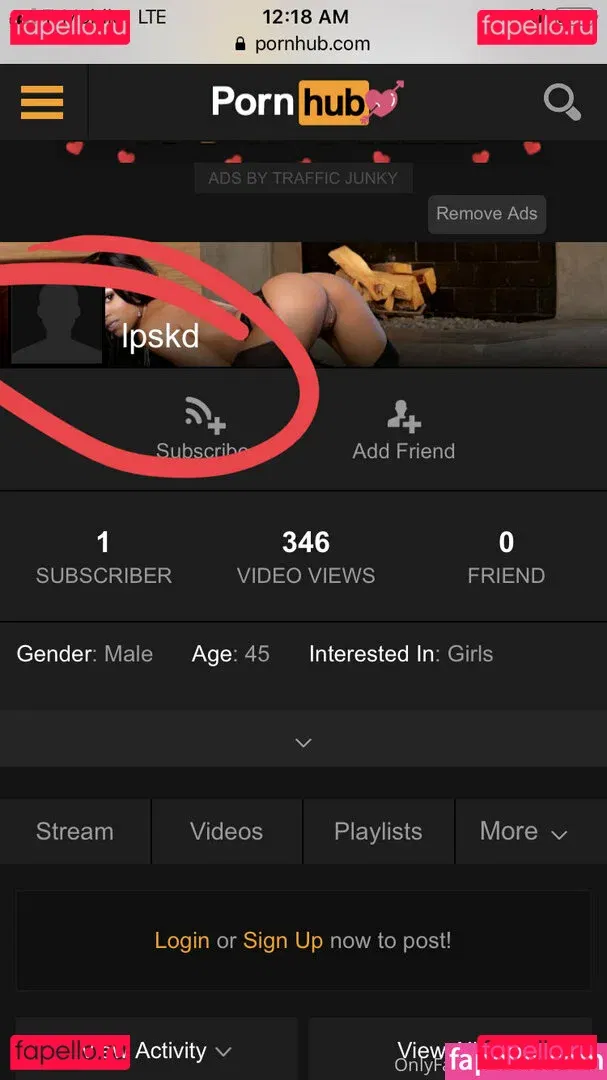
Task: Open the More dropdown
Action: [523, 831]
